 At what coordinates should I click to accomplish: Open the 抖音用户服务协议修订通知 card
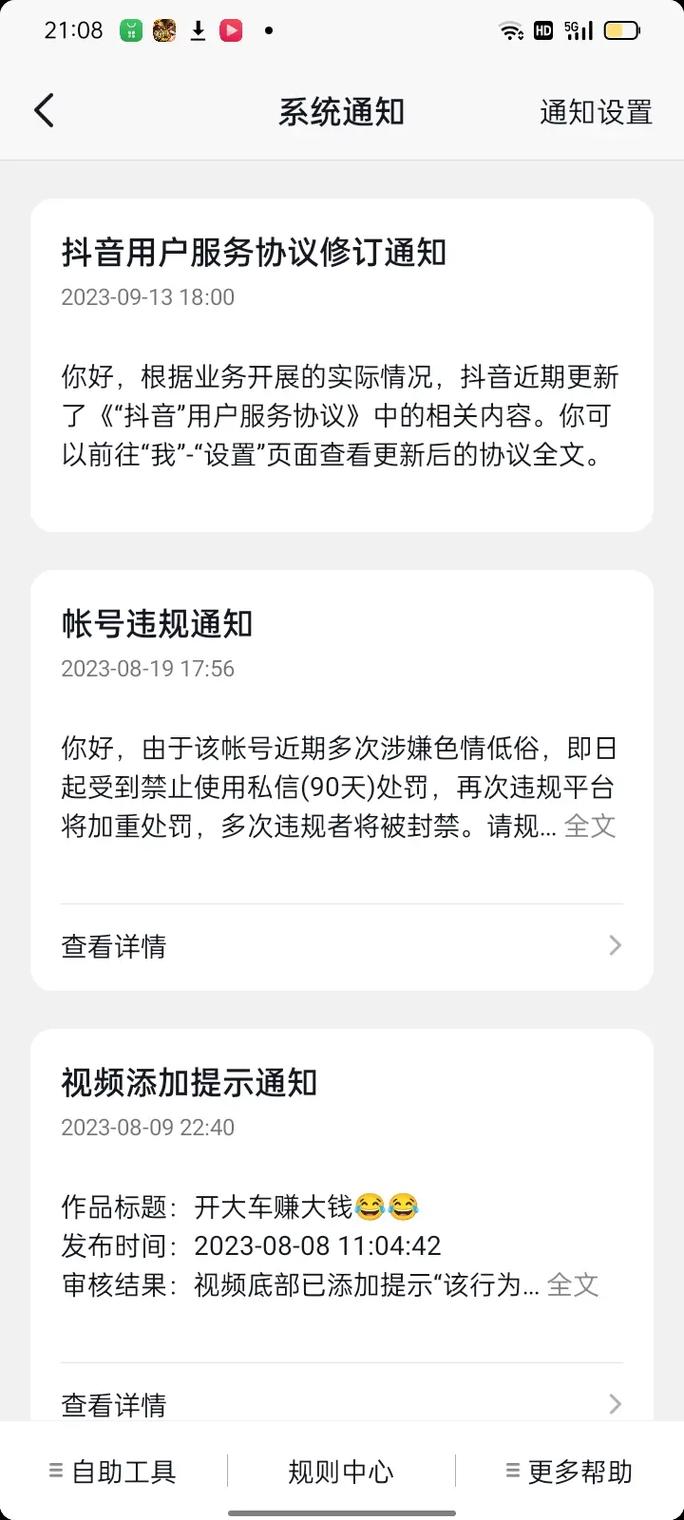click(x=341, y=365)
